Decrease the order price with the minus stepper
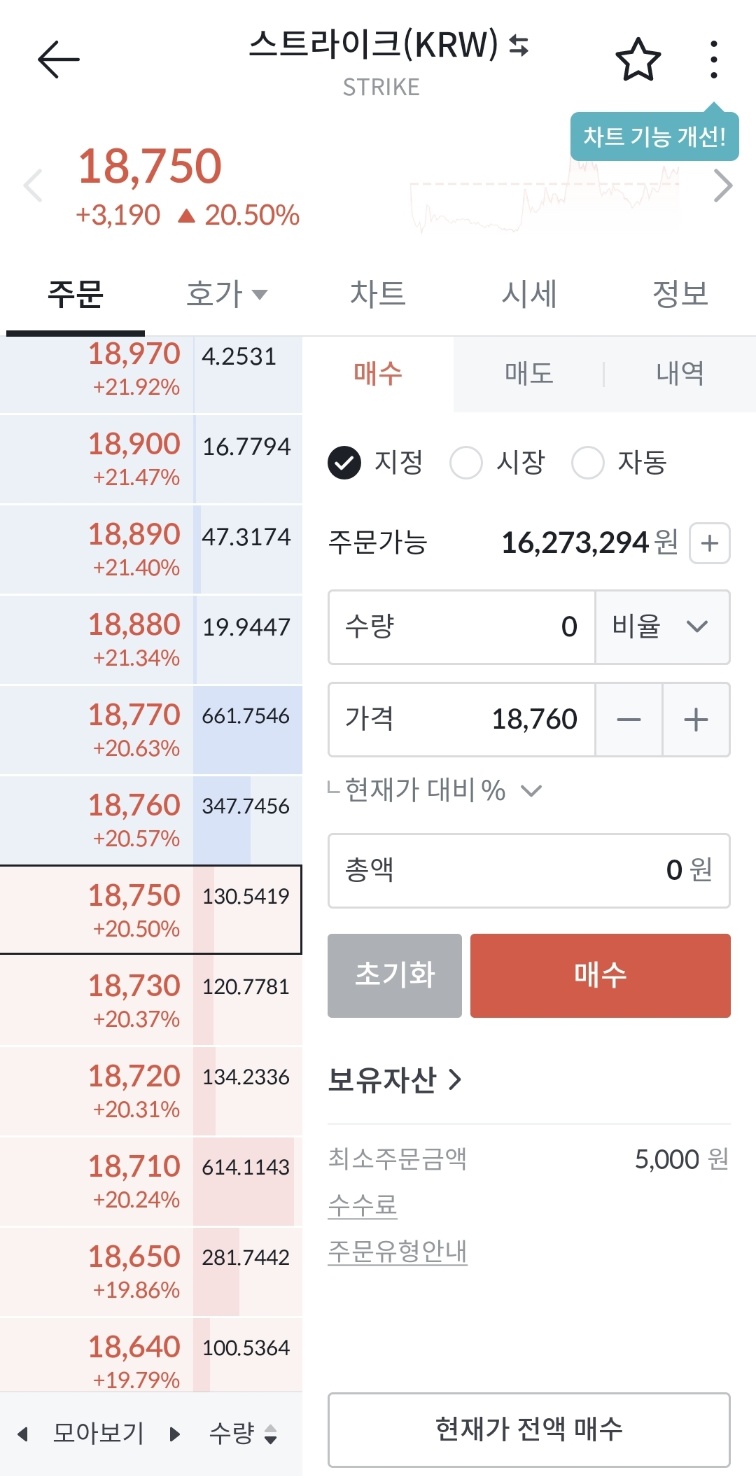The width and height of the screenshot is (756, 1476). [630, 720]
